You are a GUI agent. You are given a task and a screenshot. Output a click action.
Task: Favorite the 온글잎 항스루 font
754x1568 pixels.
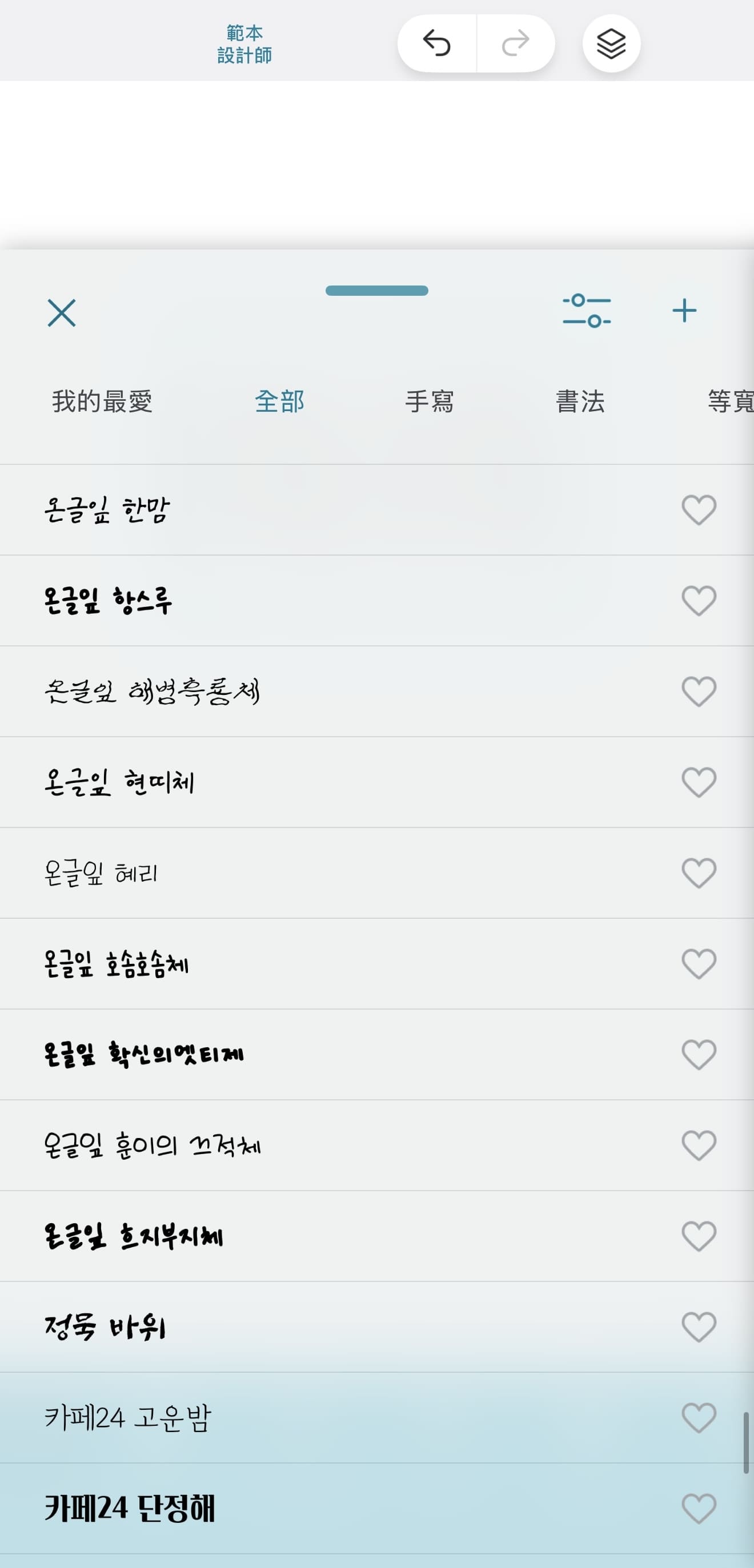pyautogui.click(x=699, y=601)
